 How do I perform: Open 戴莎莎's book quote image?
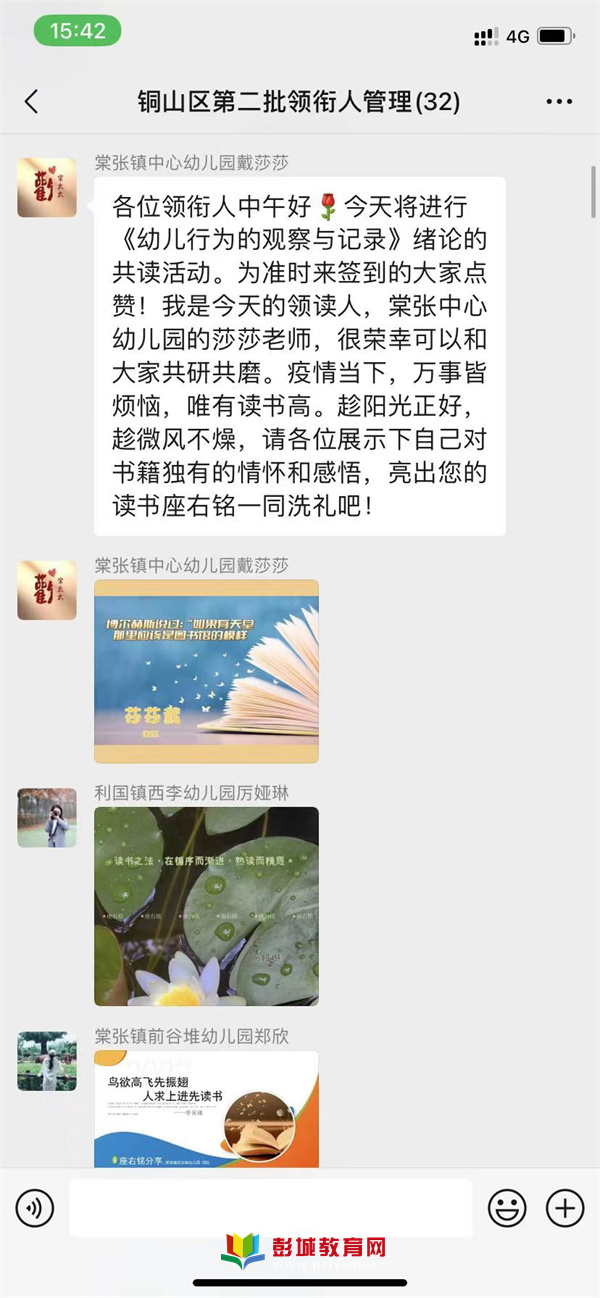click(206, 671)
